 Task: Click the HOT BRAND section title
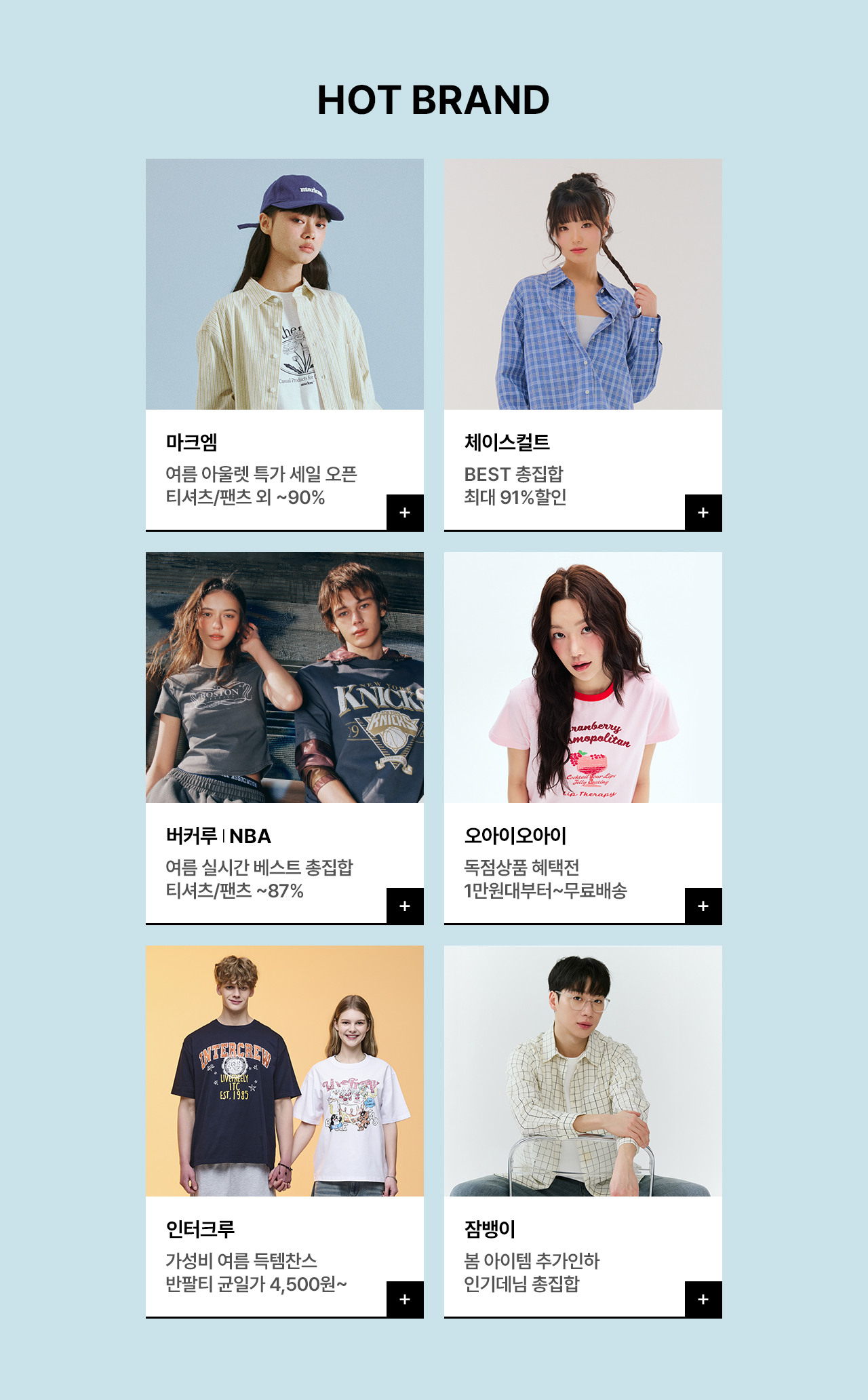tap(434, 102)
